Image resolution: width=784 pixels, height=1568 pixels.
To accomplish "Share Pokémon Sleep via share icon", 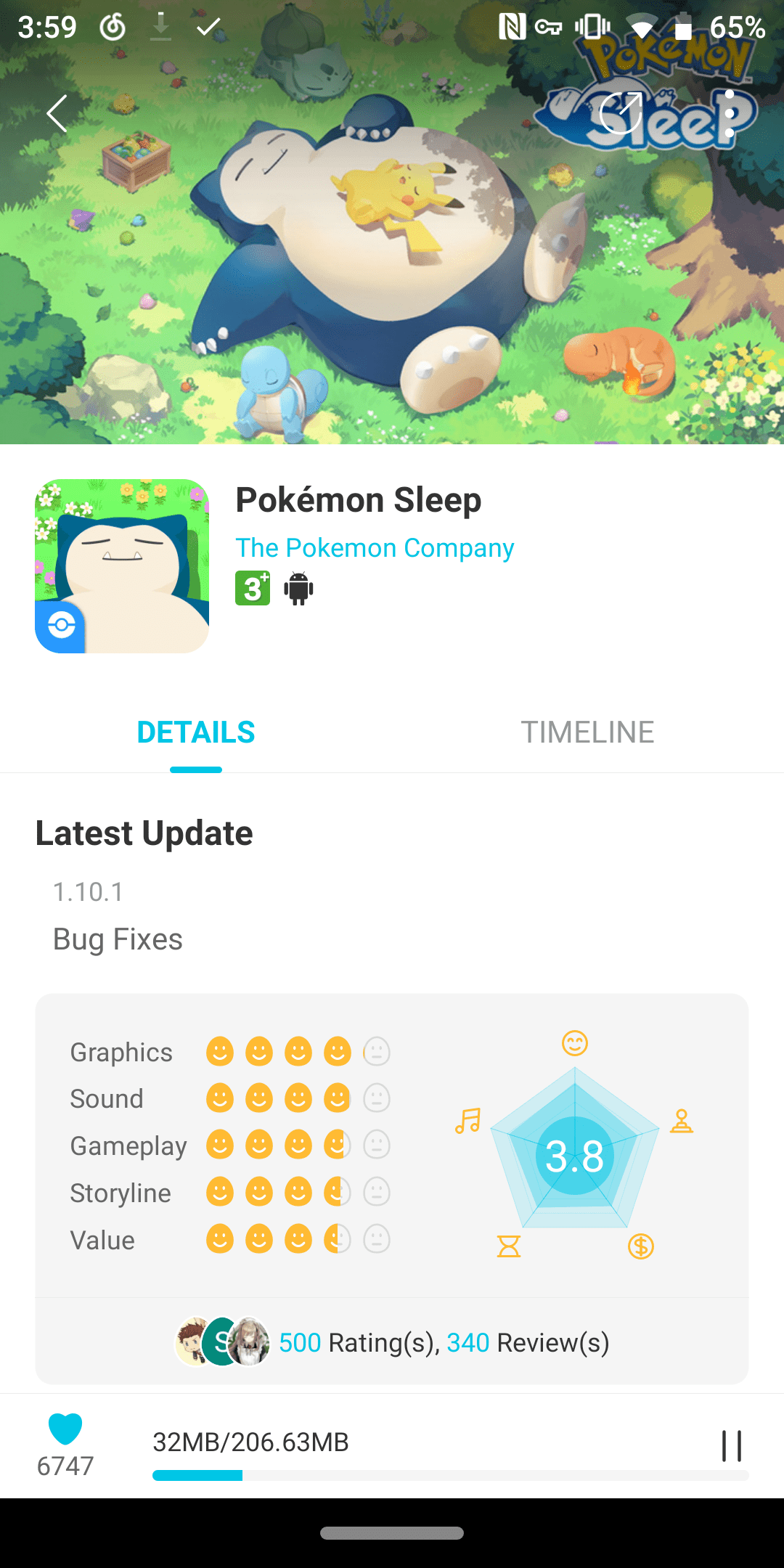I will point(621,113).
